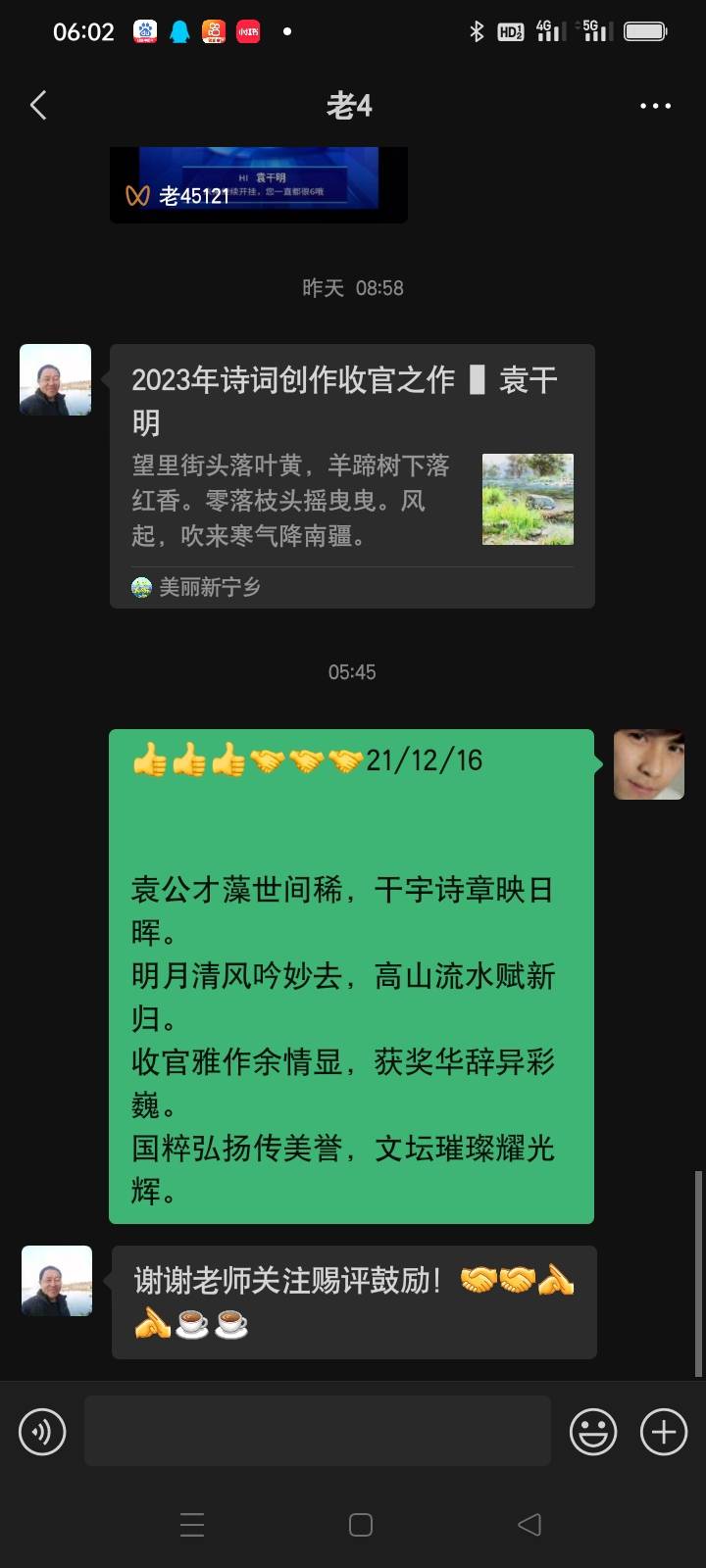Tap the system back button
The width and height of the screenshot is (706, 1568).
529,1524
